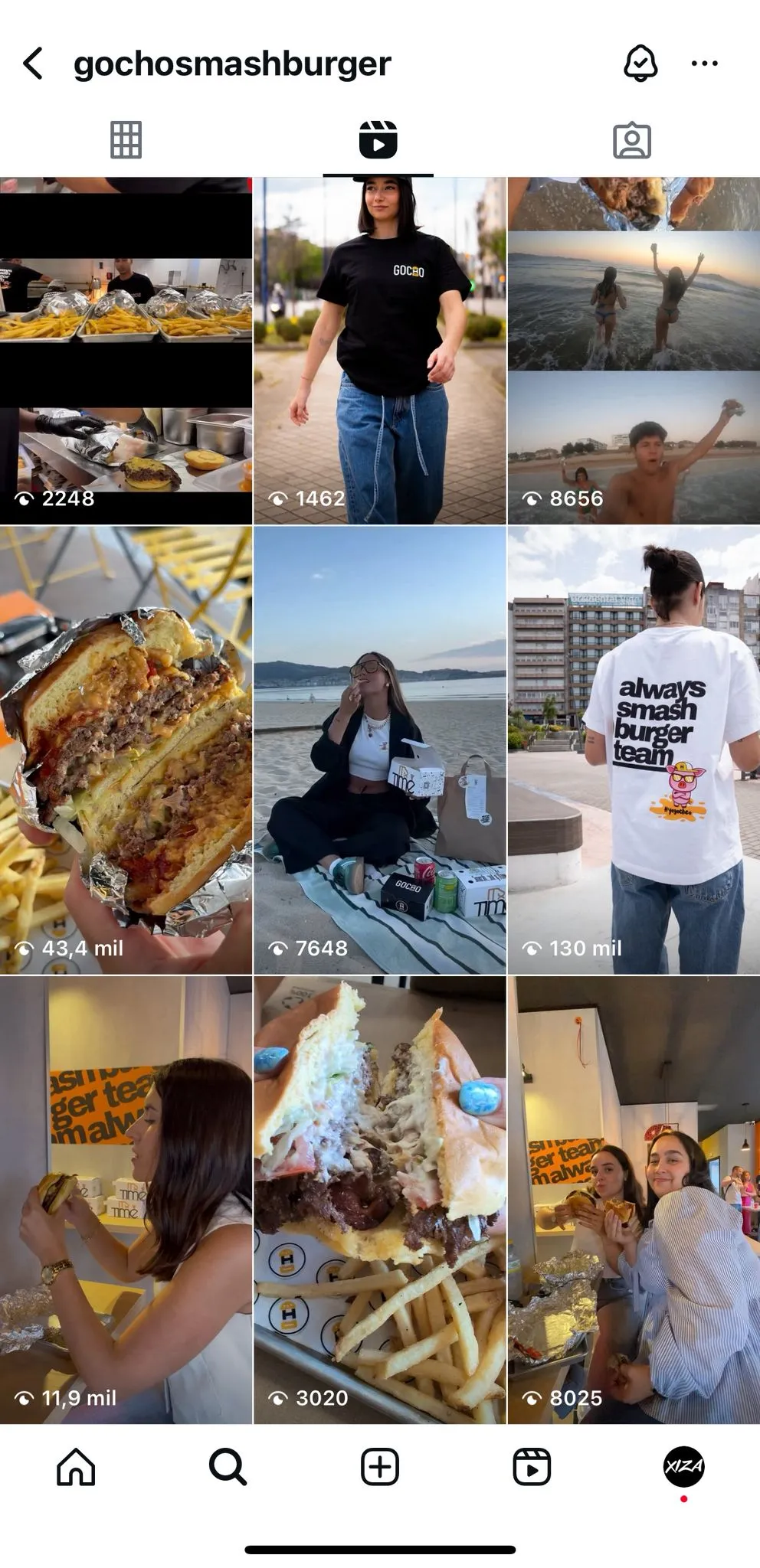Open the reel with 7648 views
Screen dimensions: 760x1568
coord(380,750)
